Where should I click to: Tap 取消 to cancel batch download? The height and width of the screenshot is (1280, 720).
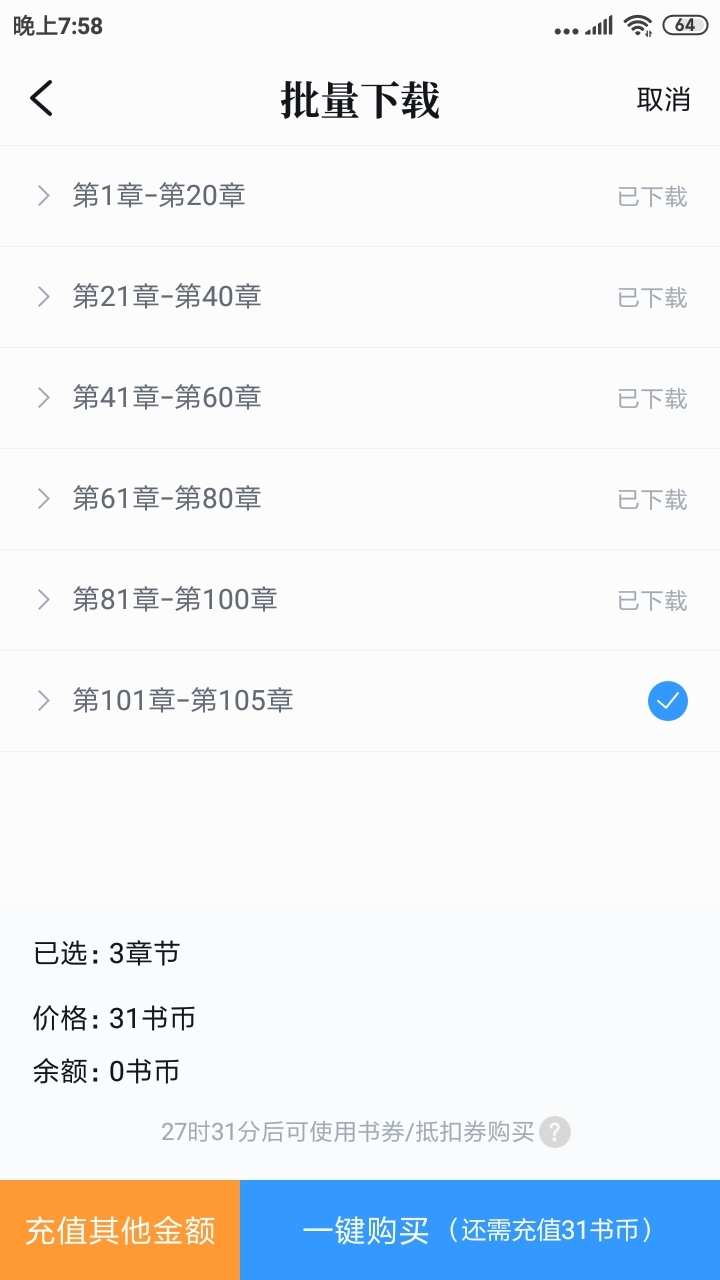pos(663,99)
